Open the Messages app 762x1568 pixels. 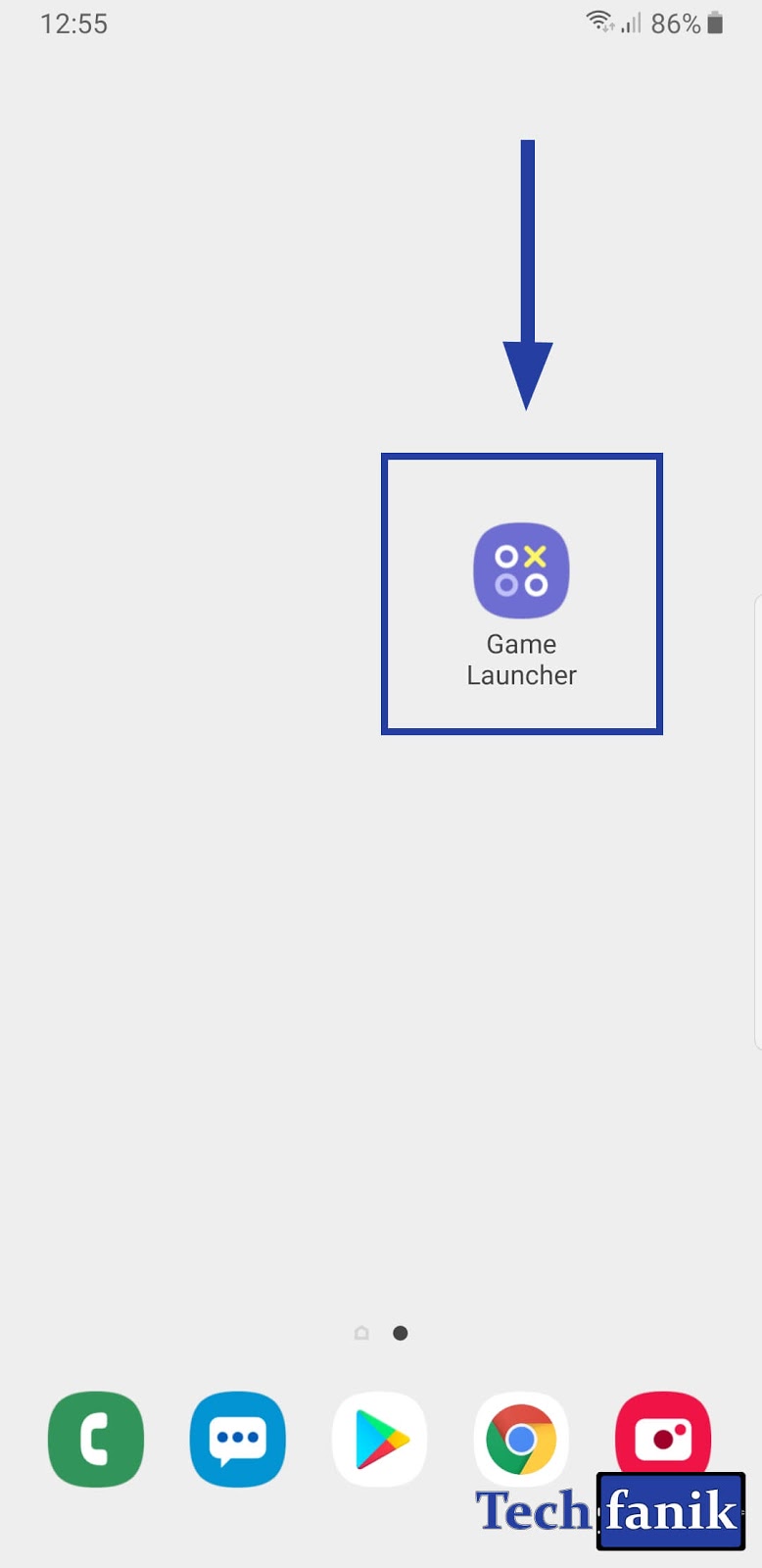point(237,1439)
